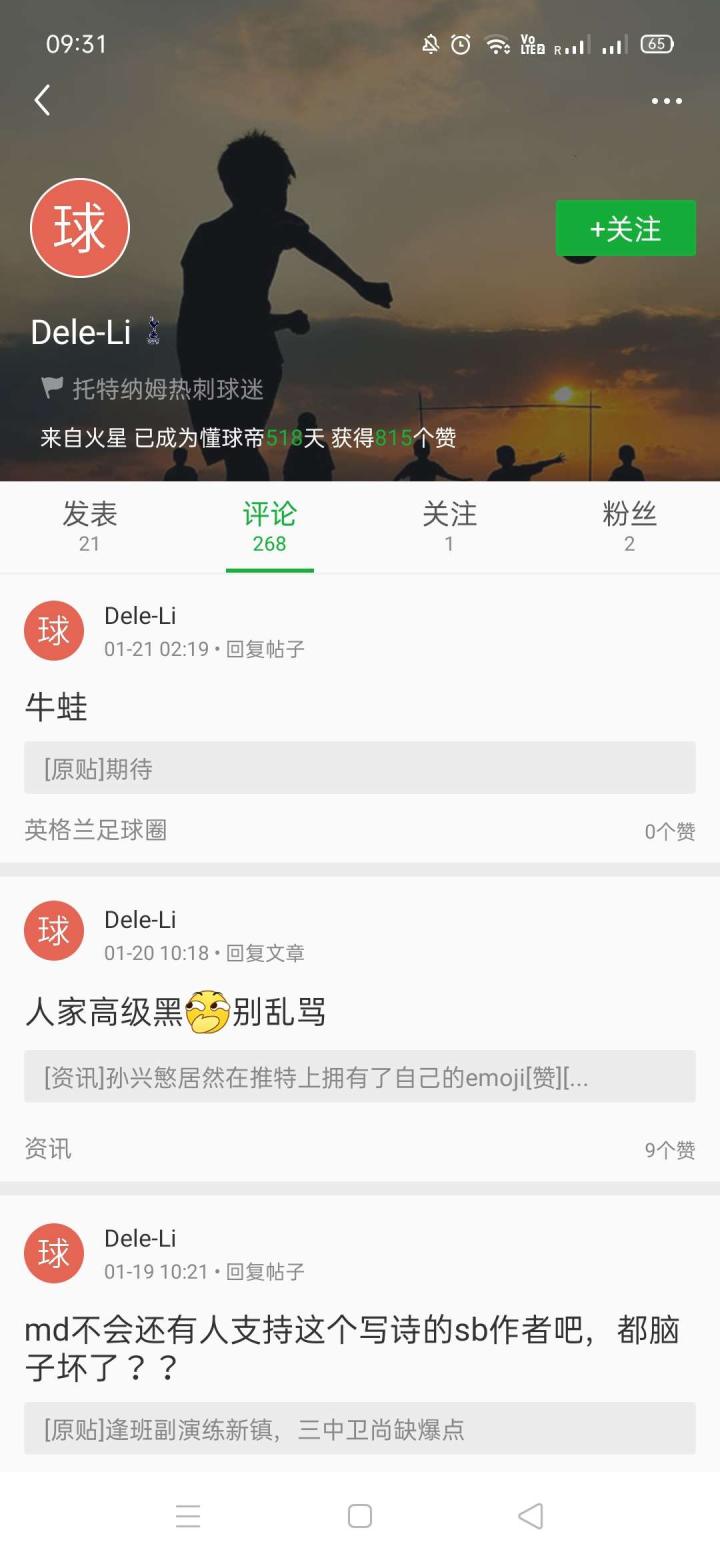Open the original post 期待
720x1560 pixels.
coord(360,768)
